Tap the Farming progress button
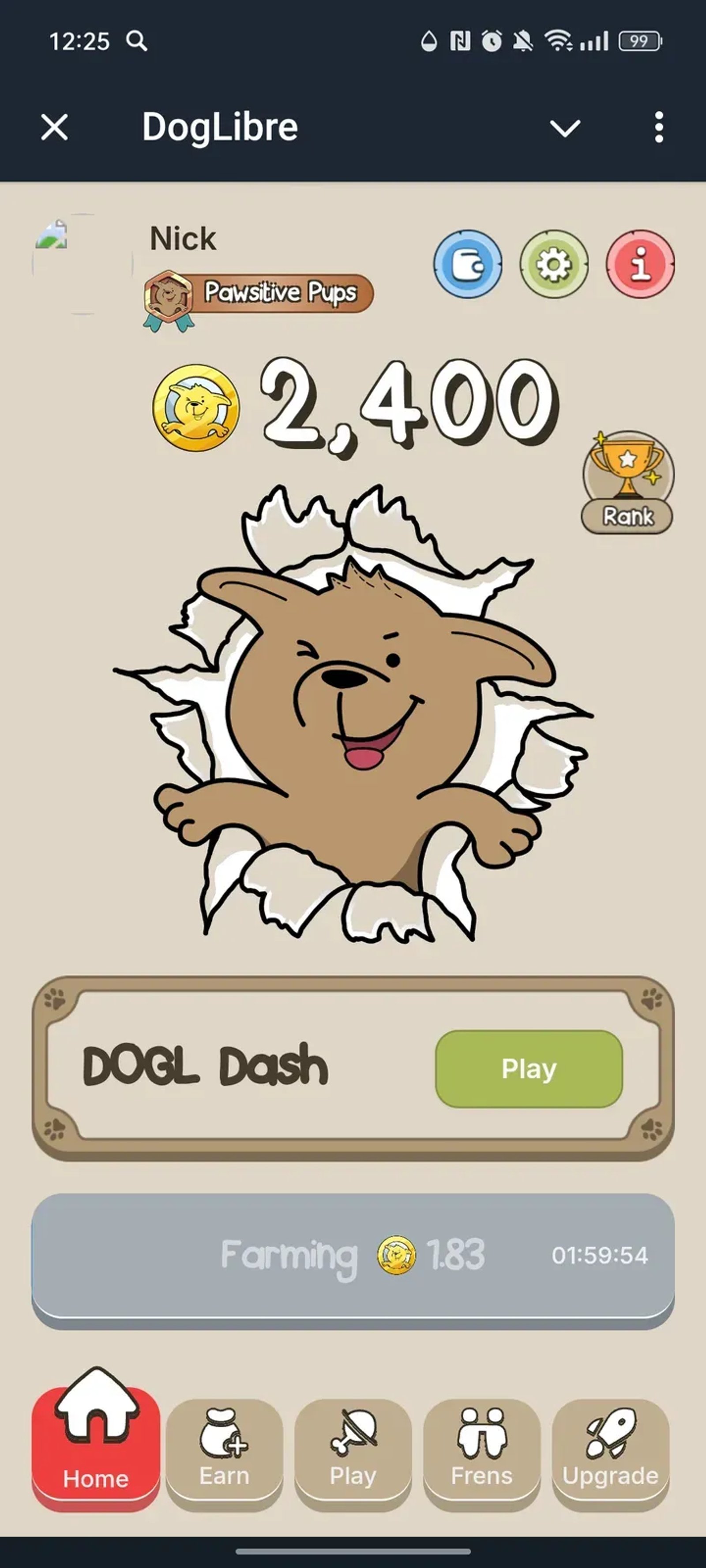Screen dimensions: 706x1568 click(353, 1255)
